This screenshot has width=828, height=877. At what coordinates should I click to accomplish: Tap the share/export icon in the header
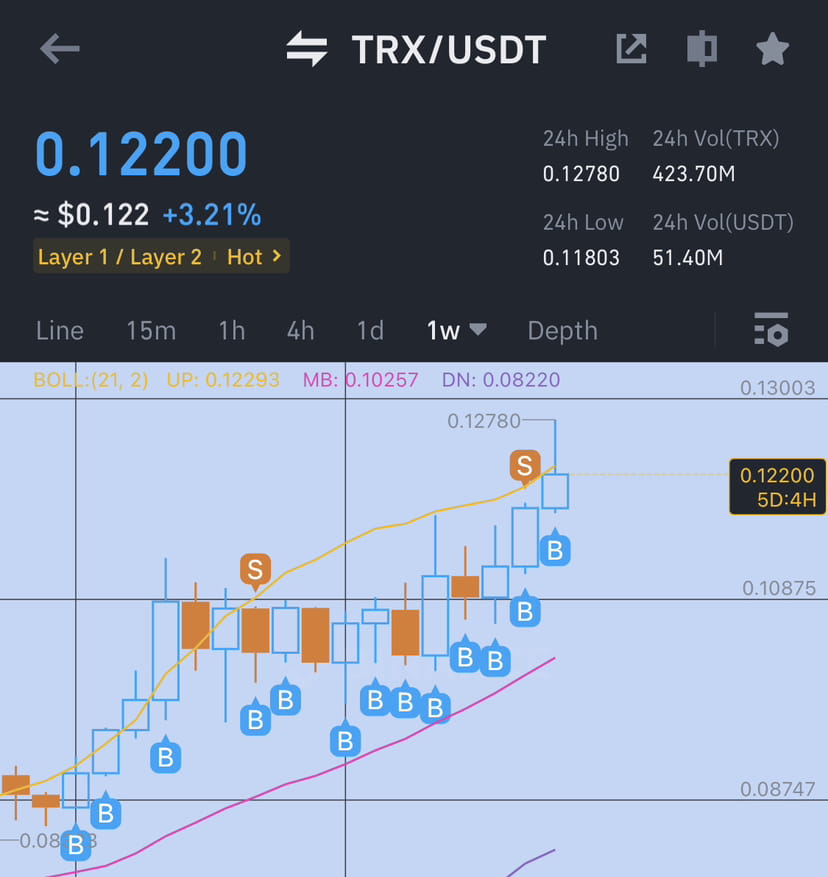(631, 48)
